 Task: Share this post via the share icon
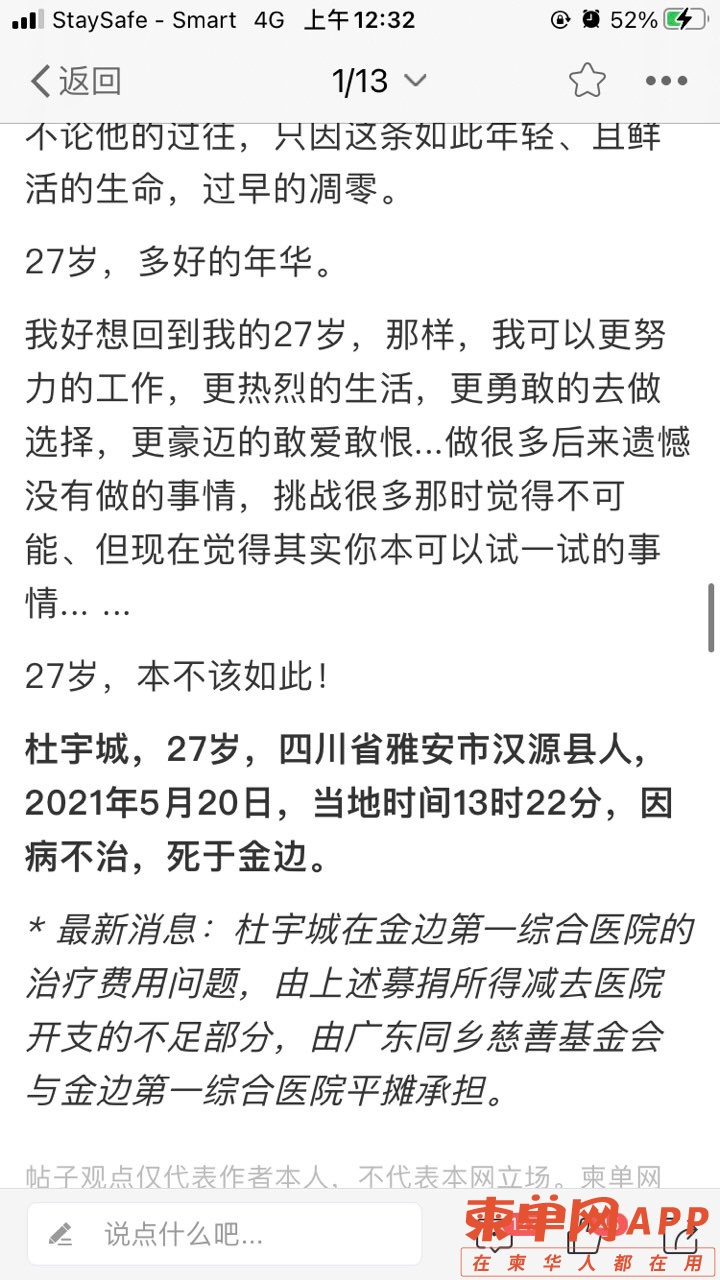(x=683, y=1238)
